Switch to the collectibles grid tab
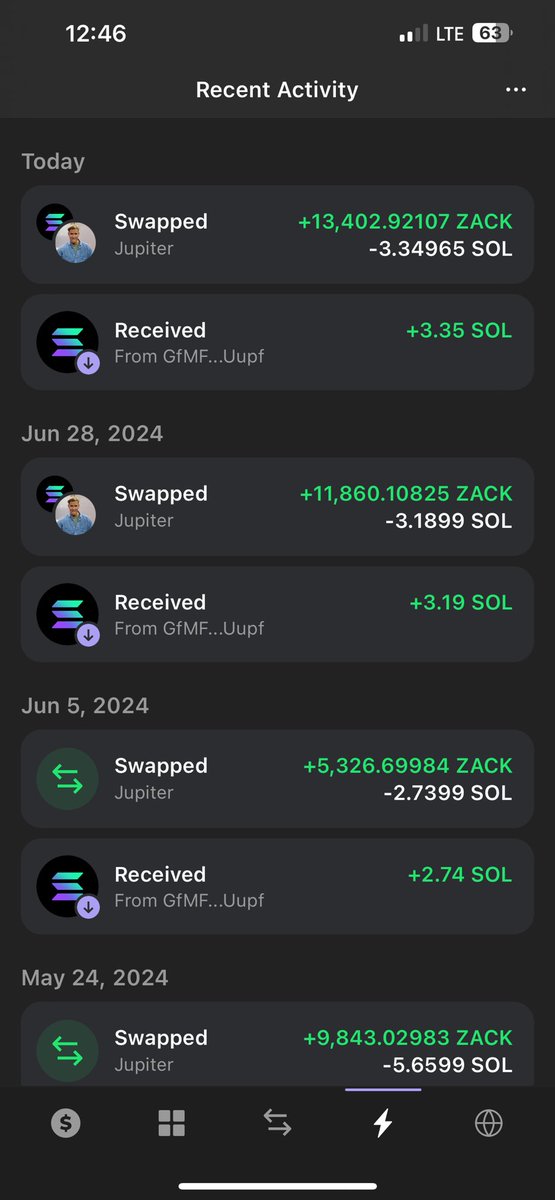Image resolution: width=555 pixels, height=1200 pixels. click(172, 1124)
